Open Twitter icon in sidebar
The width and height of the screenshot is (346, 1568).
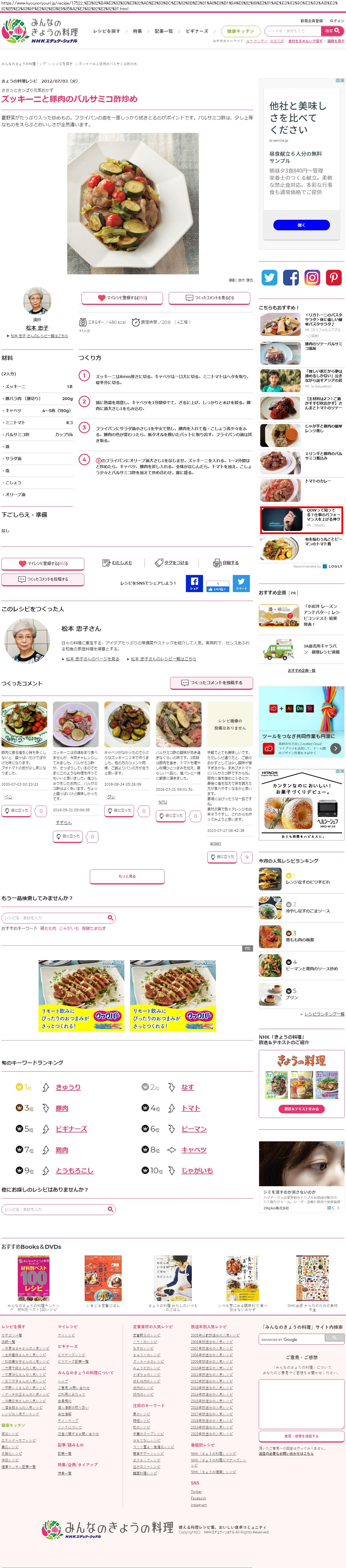click(x=269, y=277)
